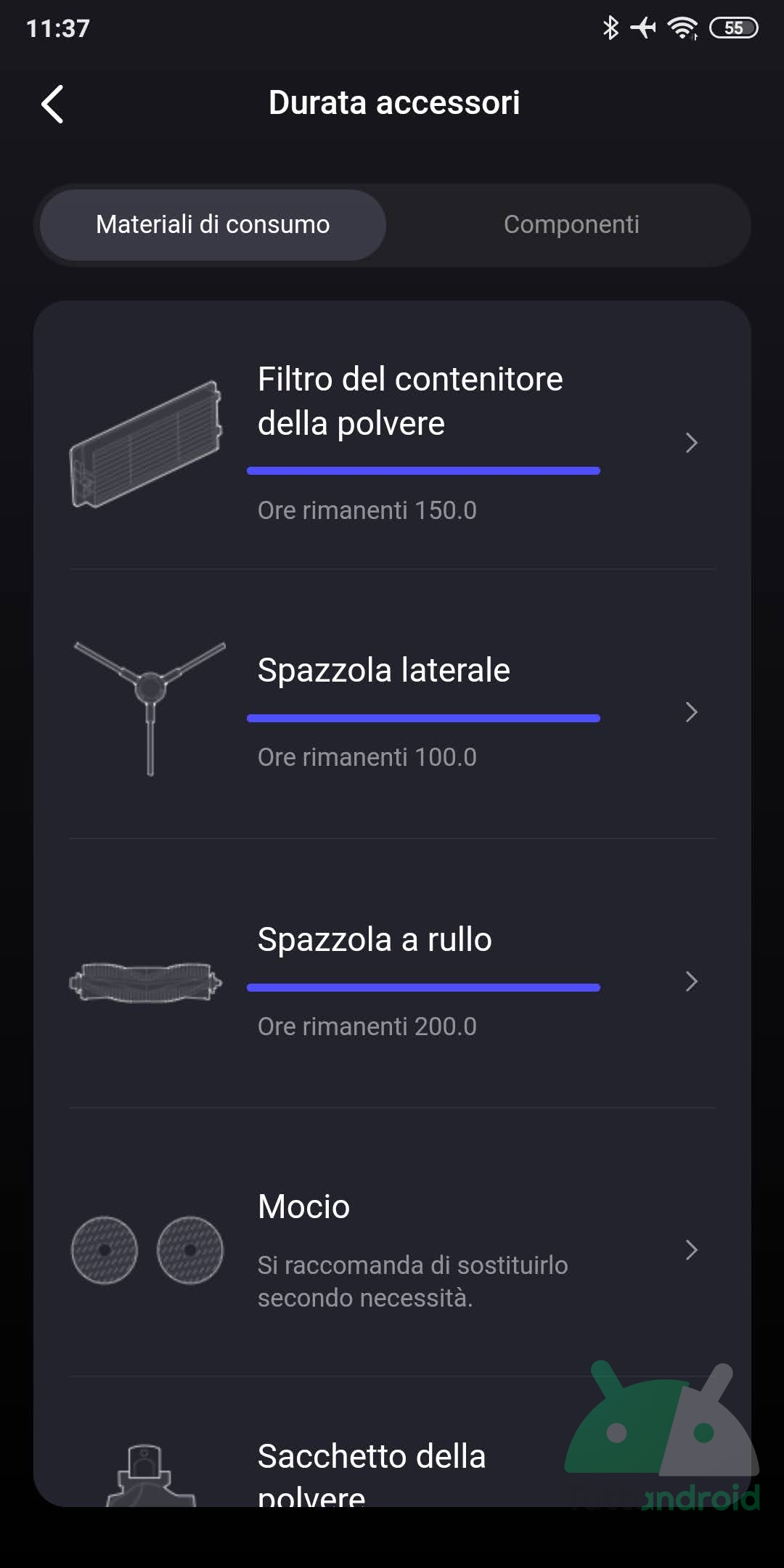Open the Spazzola a rullo row

coord(392,980)
